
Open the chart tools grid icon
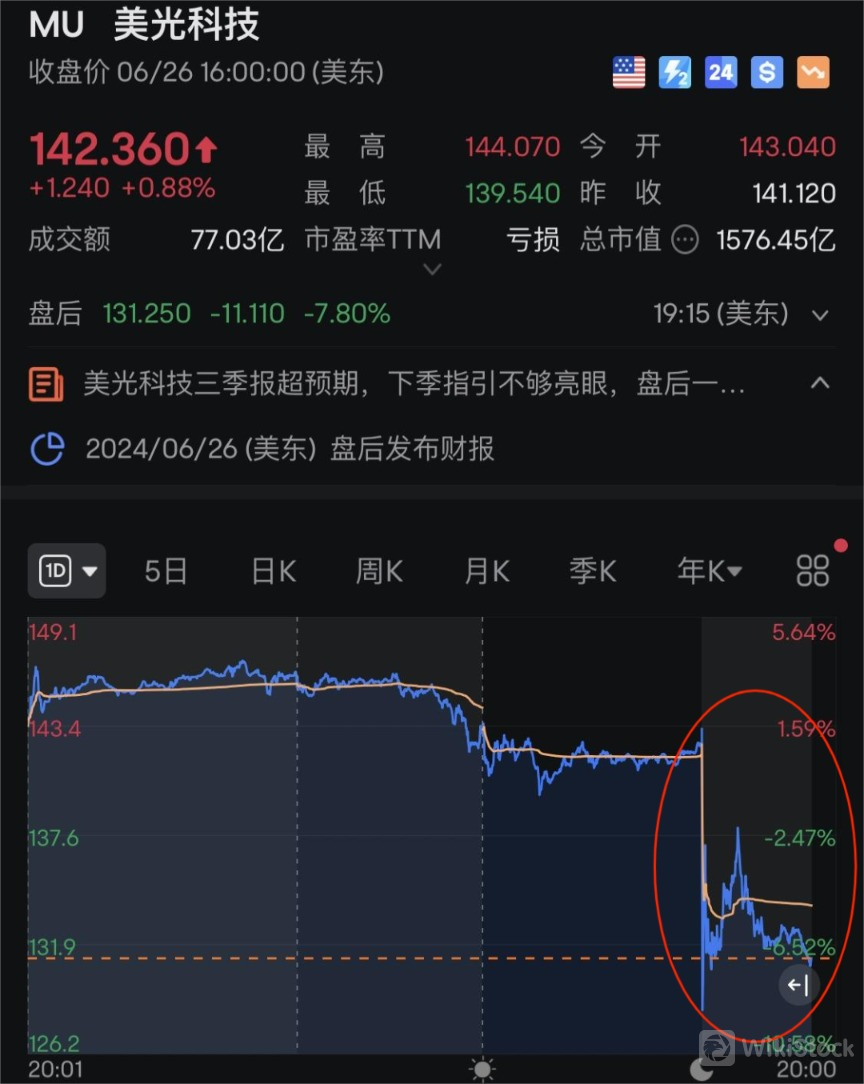pyautogui.click(x=812, y=571)
